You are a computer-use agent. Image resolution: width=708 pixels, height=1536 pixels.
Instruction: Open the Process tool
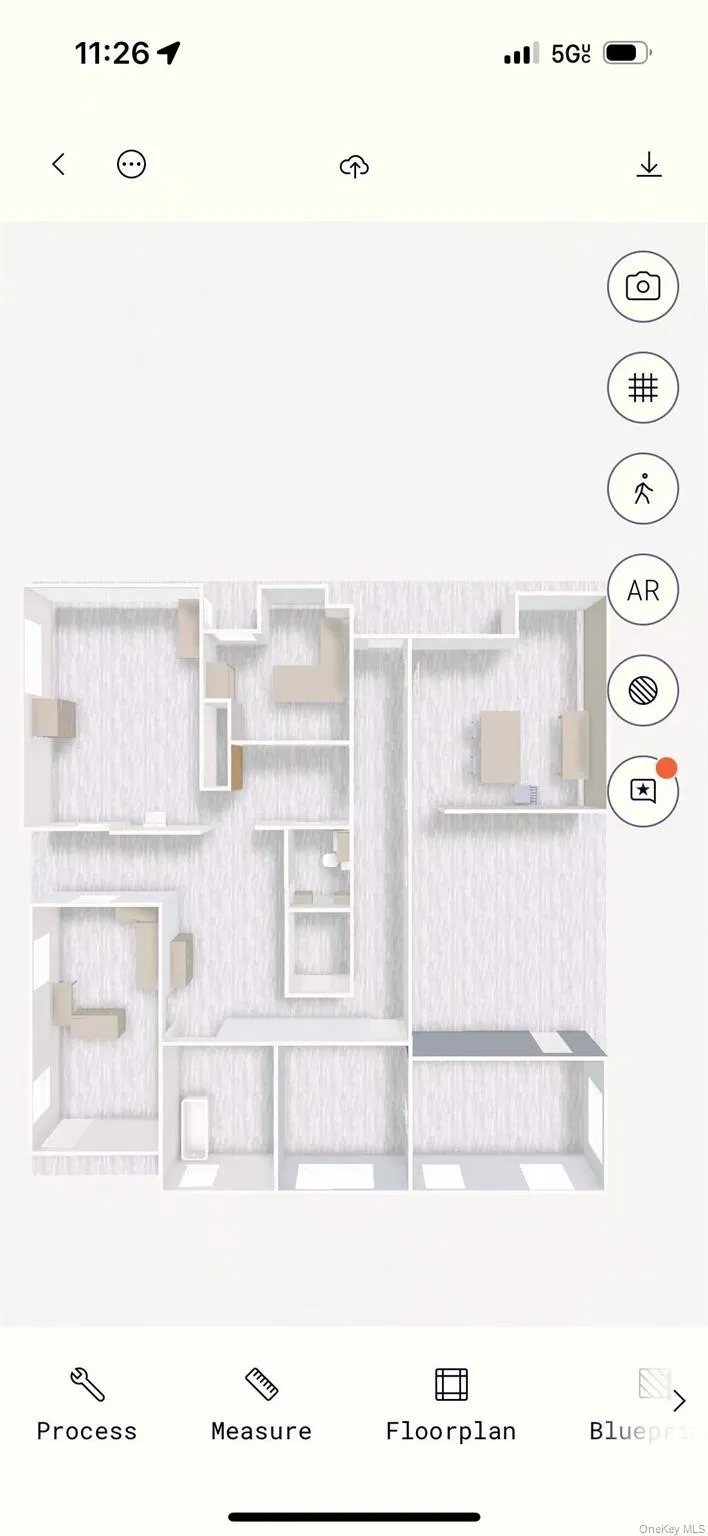87,1406
